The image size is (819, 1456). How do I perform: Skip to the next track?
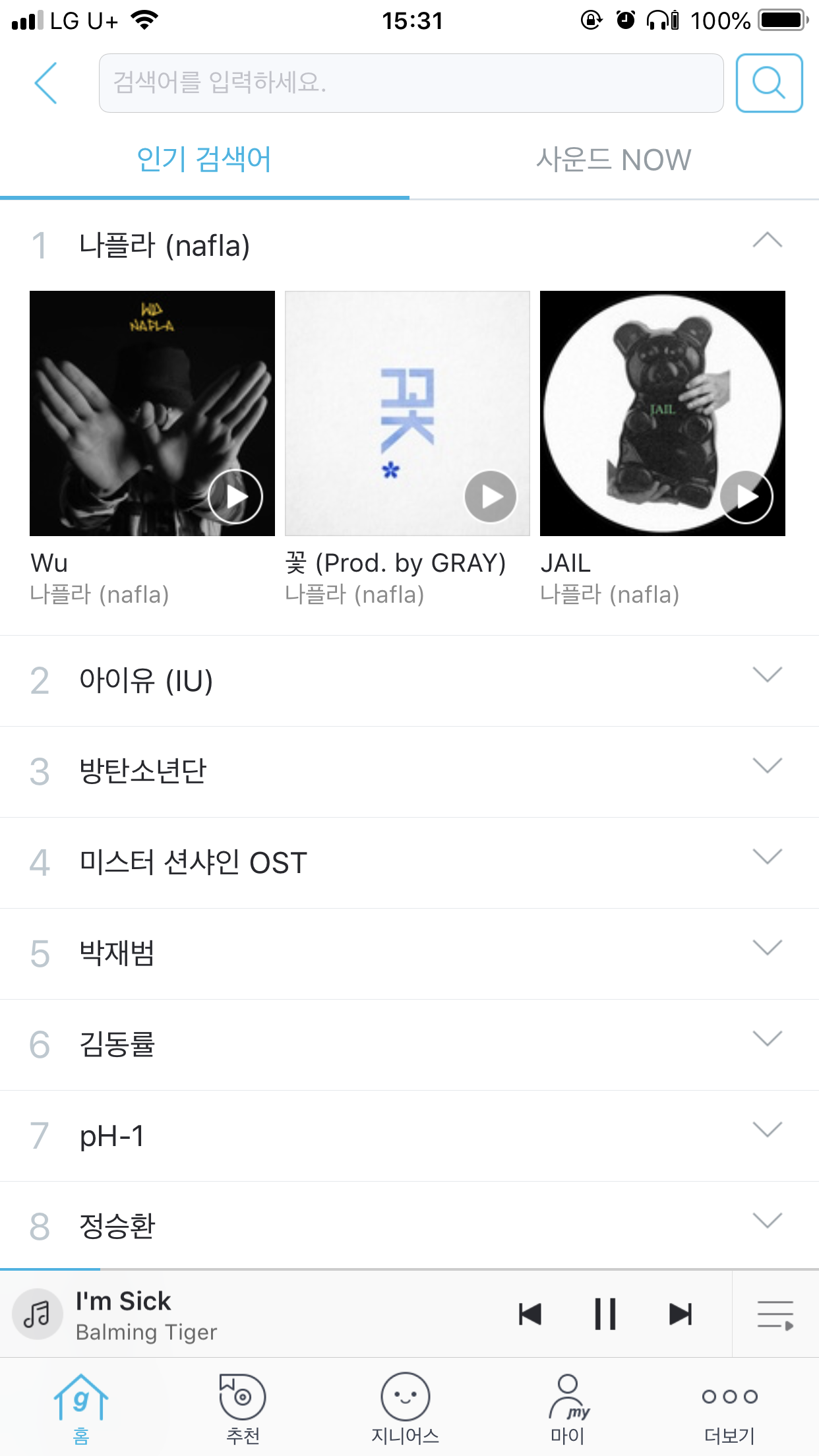680,1314
